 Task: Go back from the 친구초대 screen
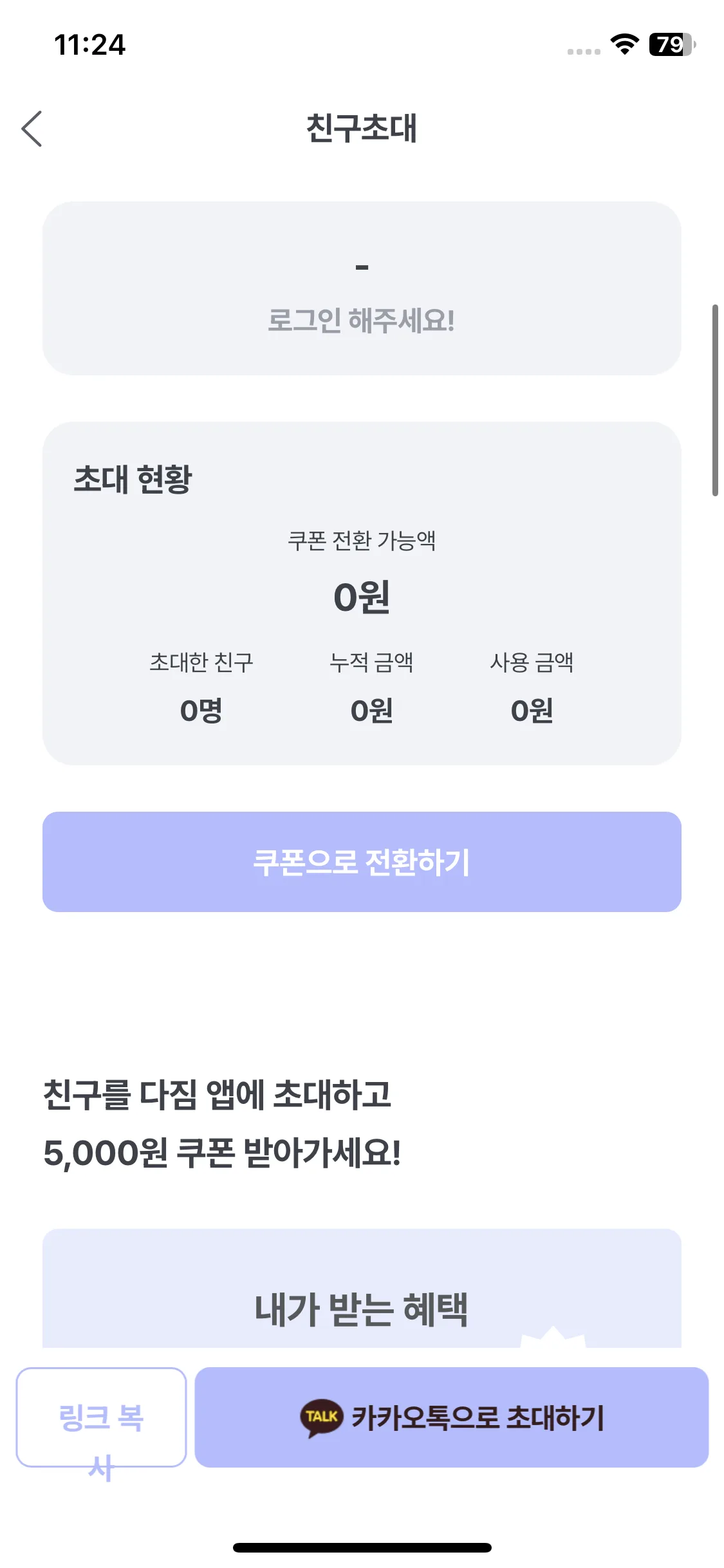(32, 129)
